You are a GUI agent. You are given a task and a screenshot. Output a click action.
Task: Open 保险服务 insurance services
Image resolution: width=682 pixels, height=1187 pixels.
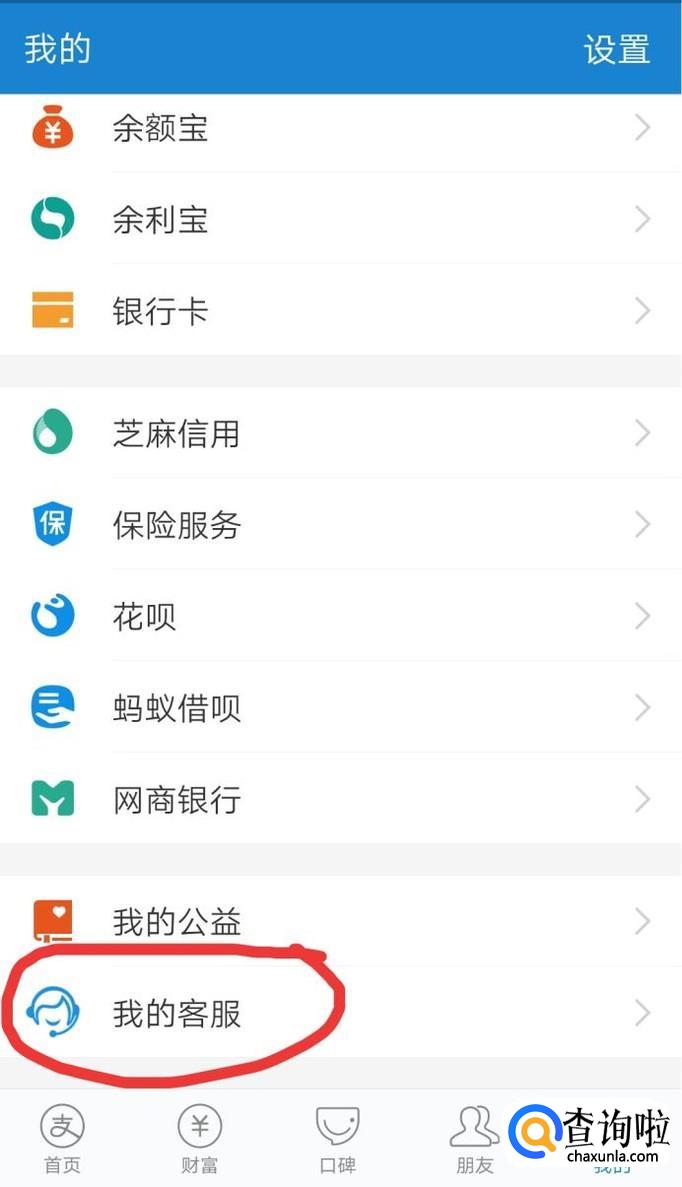[340, 525]
